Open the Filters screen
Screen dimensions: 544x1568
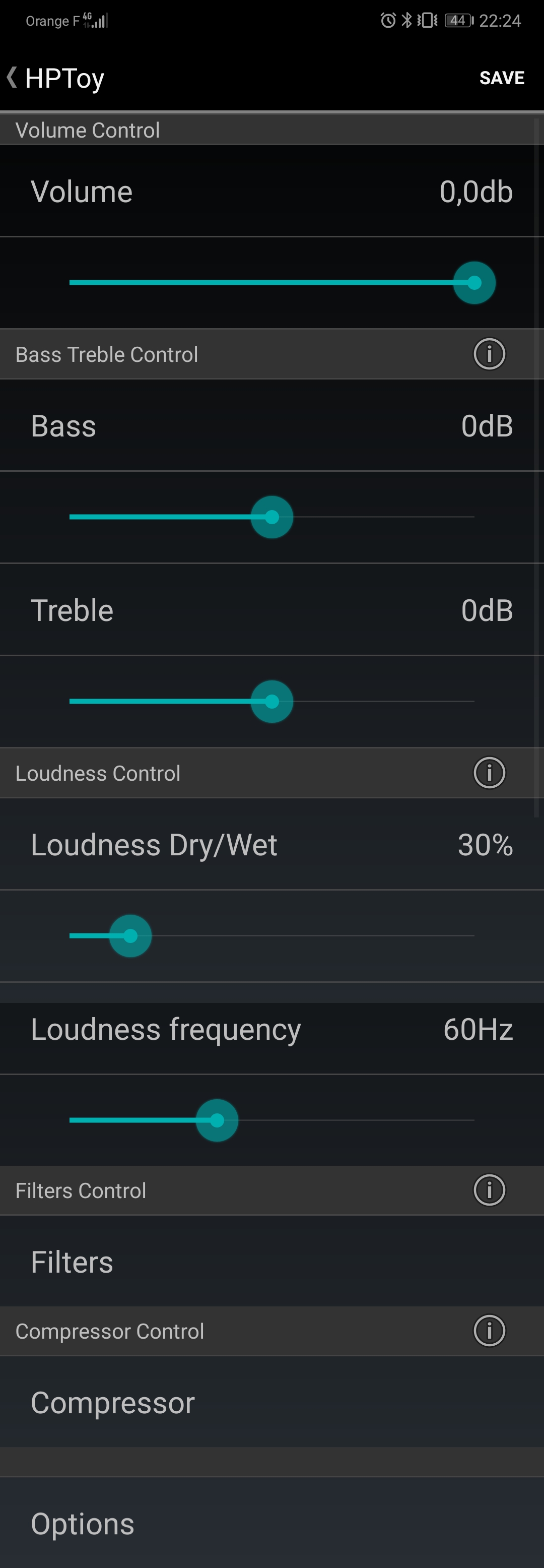pyautogui.click(x=271, y=1261)
